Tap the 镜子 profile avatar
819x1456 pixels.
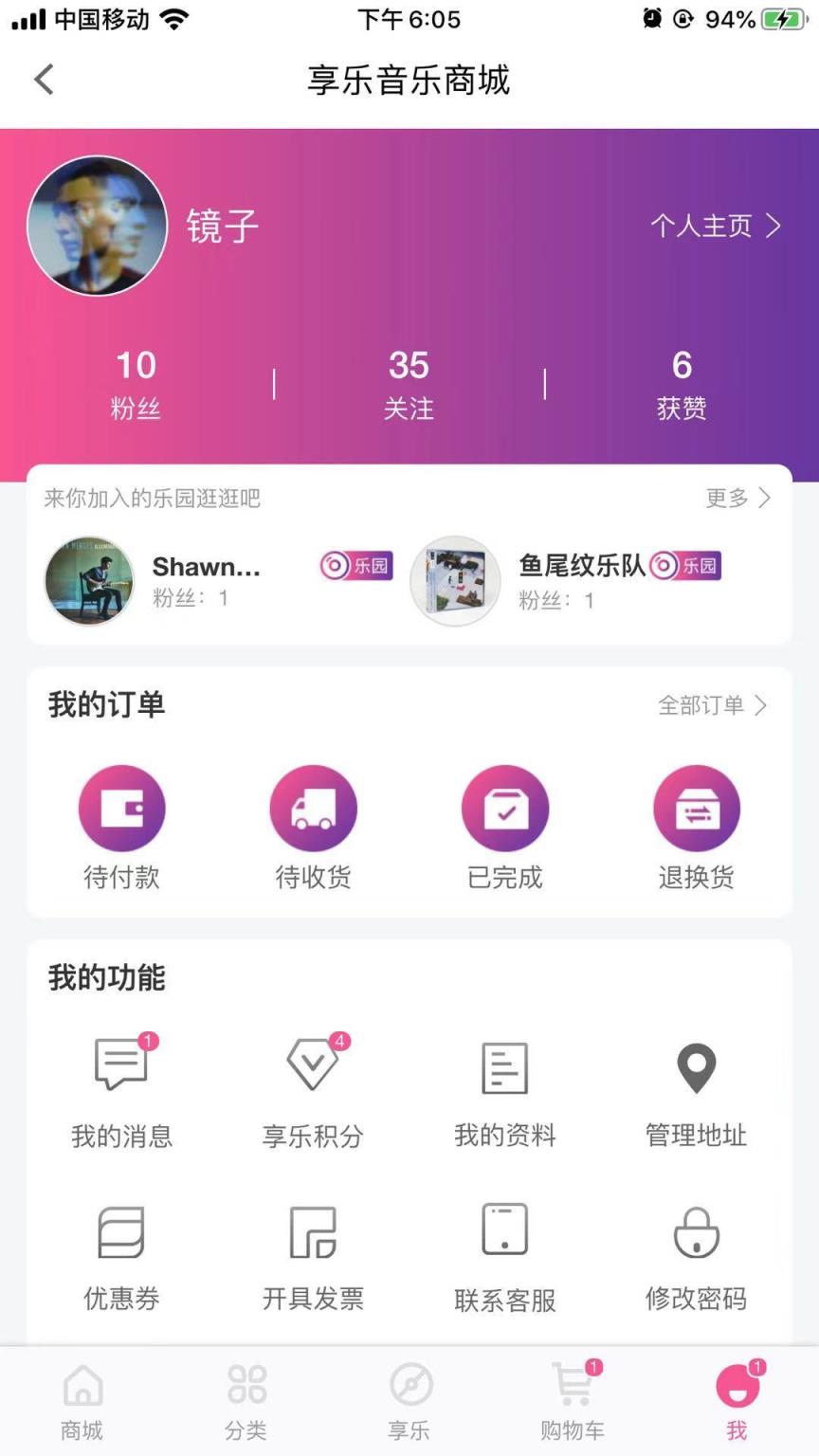pyautogui.click(x=97, y=227)
